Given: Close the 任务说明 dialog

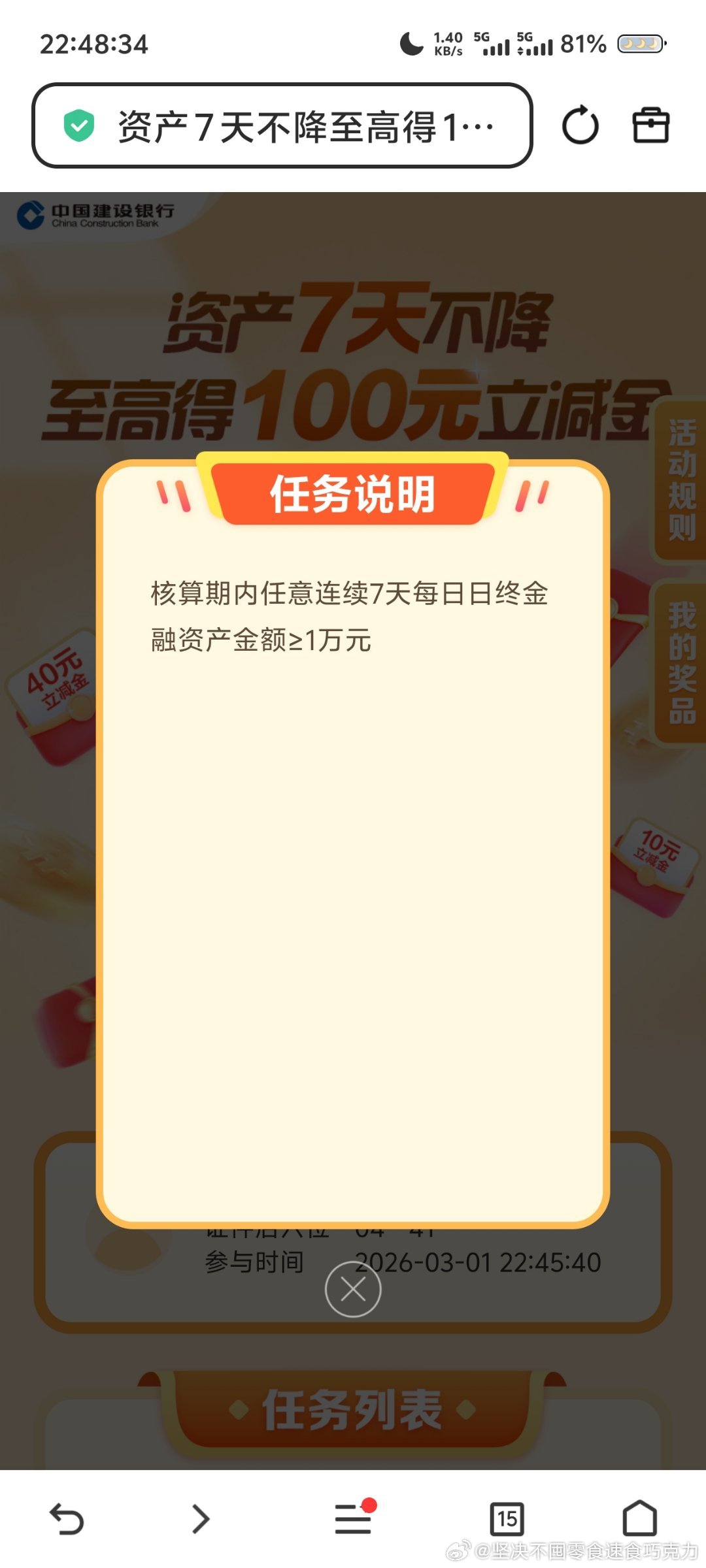Looking at the screenshot, I should click(353, 1289).
